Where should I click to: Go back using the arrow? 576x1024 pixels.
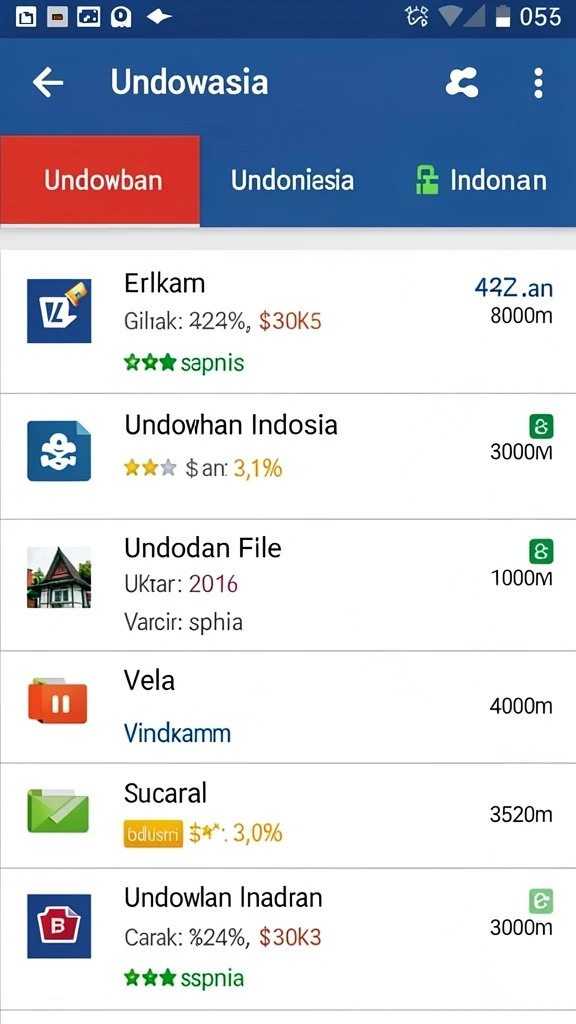click(x=48, y=83)
